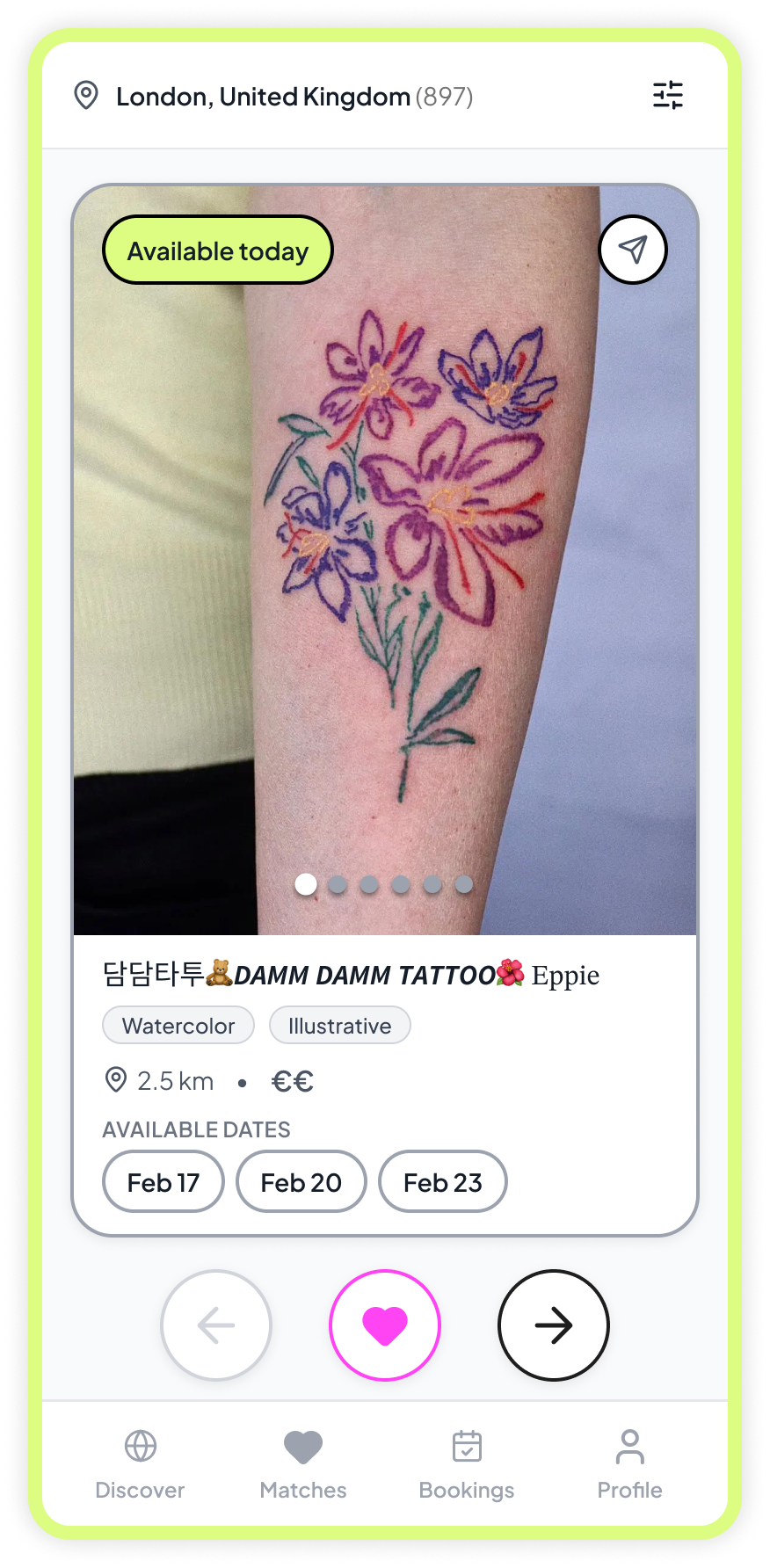Open the Damm Damm Tattoo artist card
Screen dimensions: 770x1568
point(352,975)
